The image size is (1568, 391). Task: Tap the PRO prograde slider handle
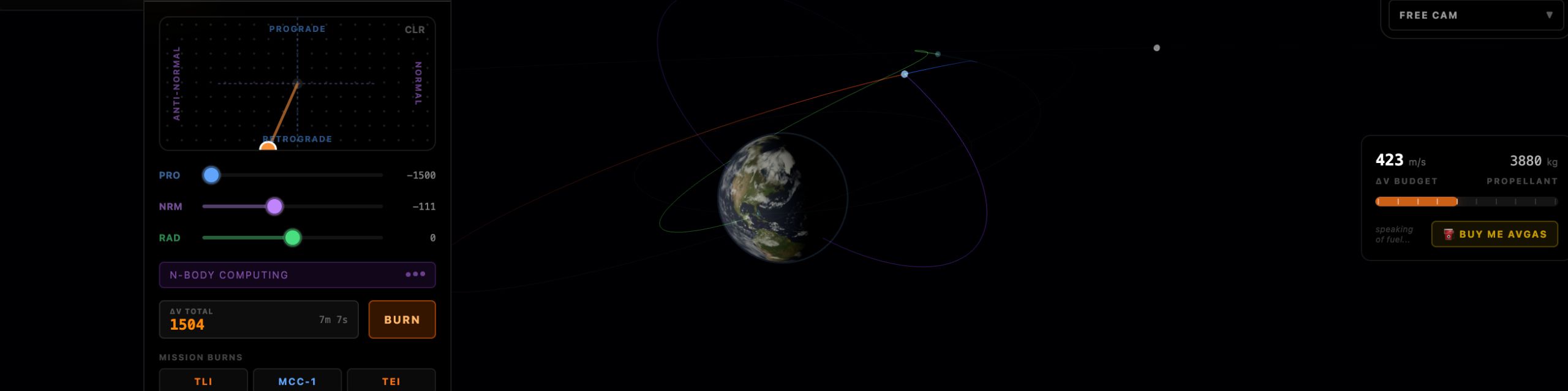point(211,175)
